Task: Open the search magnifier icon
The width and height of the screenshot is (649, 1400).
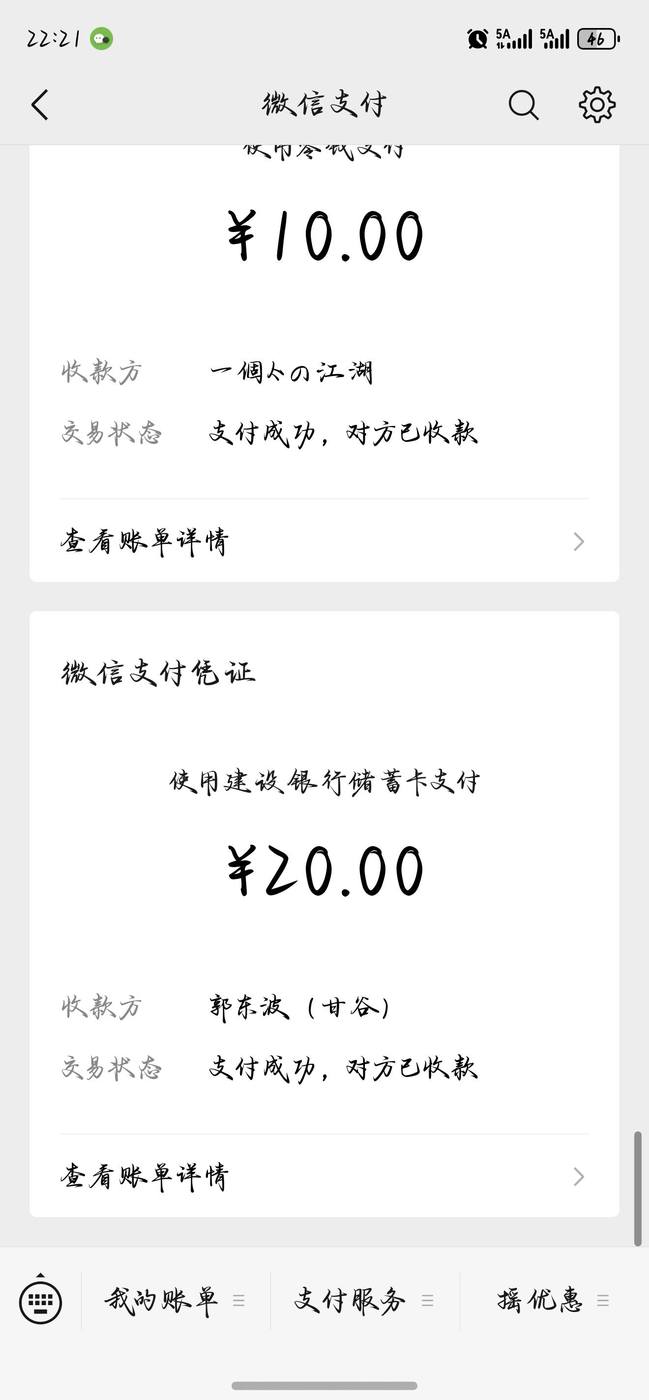Action: (523, 105)
